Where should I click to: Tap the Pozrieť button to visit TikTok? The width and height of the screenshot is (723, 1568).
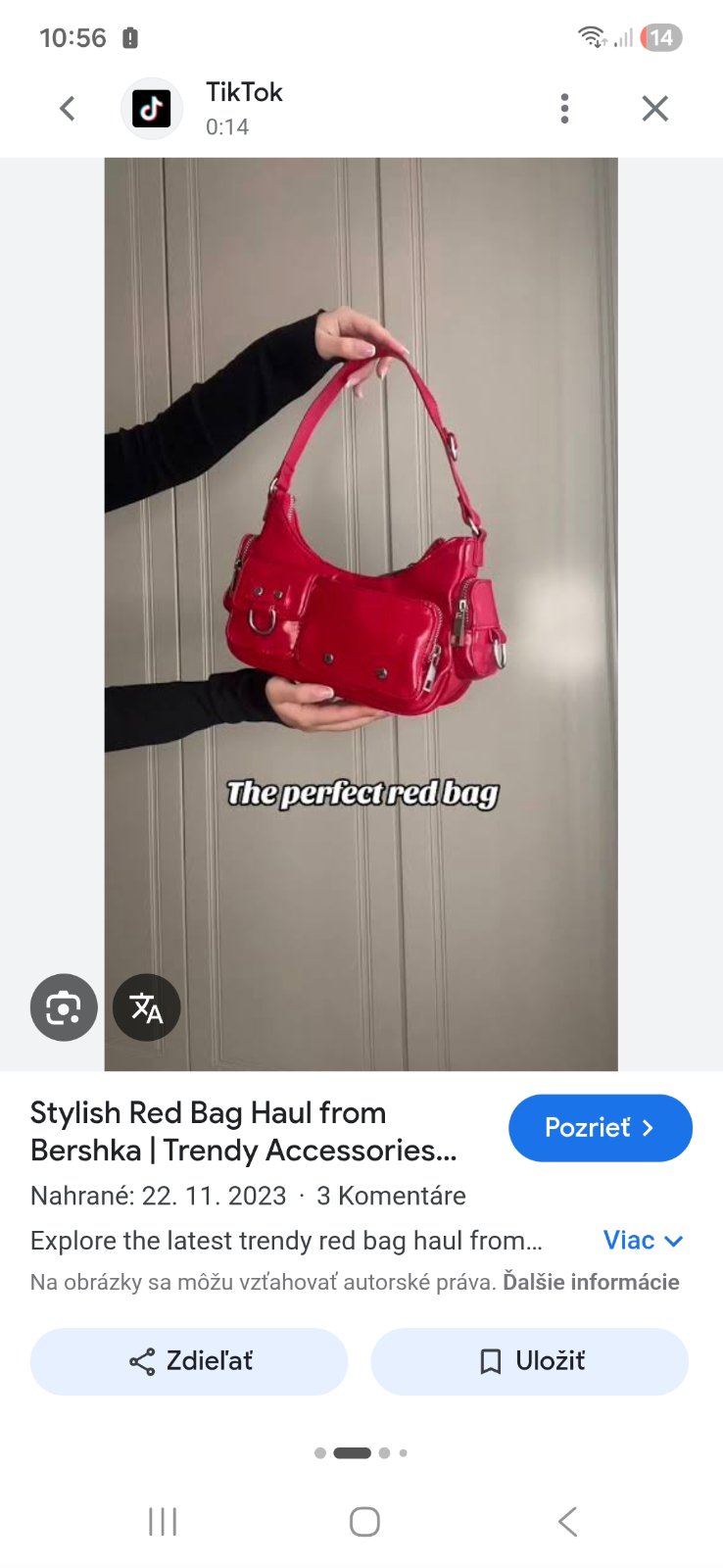point(600,1128)
